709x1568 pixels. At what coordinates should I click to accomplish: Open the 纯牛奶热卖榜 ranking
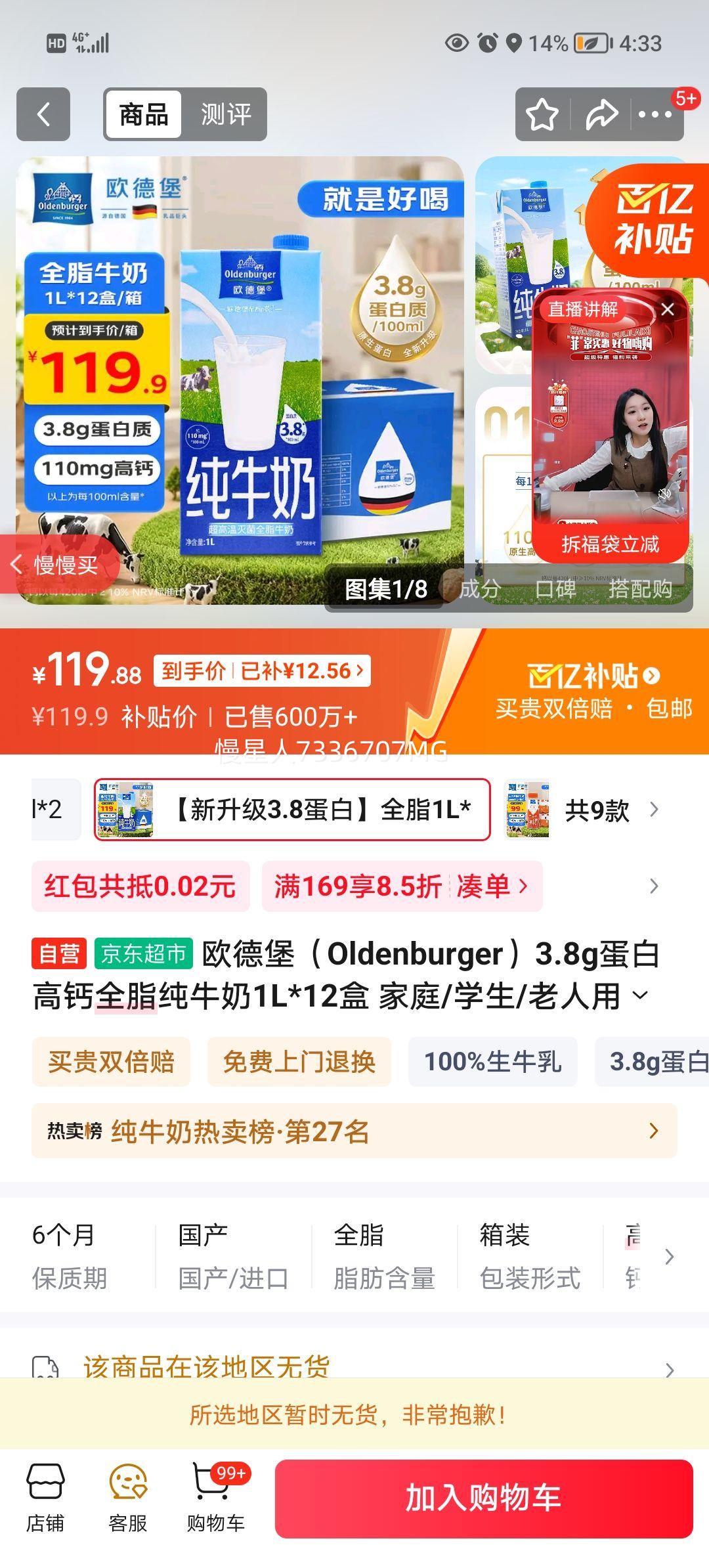click(354, 1131)
